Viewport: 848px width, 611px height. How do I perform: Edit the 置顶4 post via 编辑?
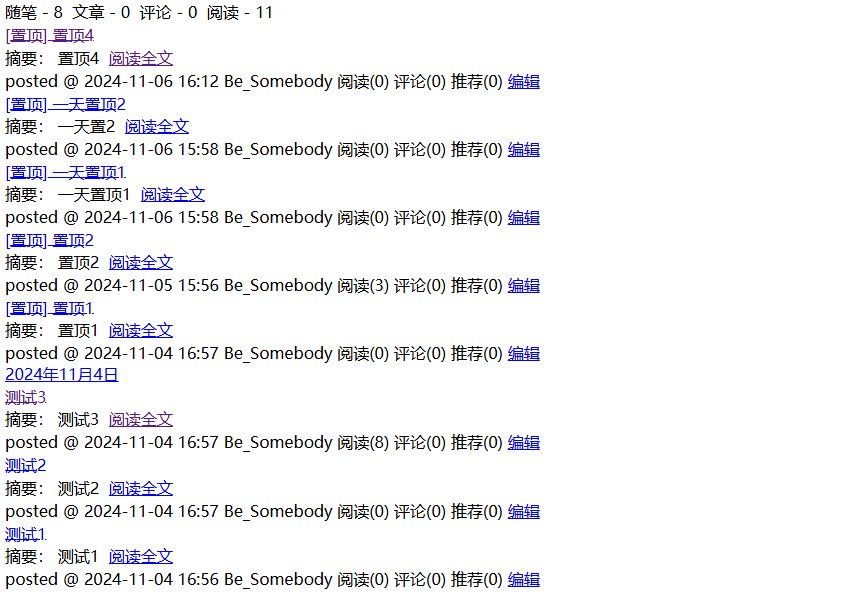523,82
